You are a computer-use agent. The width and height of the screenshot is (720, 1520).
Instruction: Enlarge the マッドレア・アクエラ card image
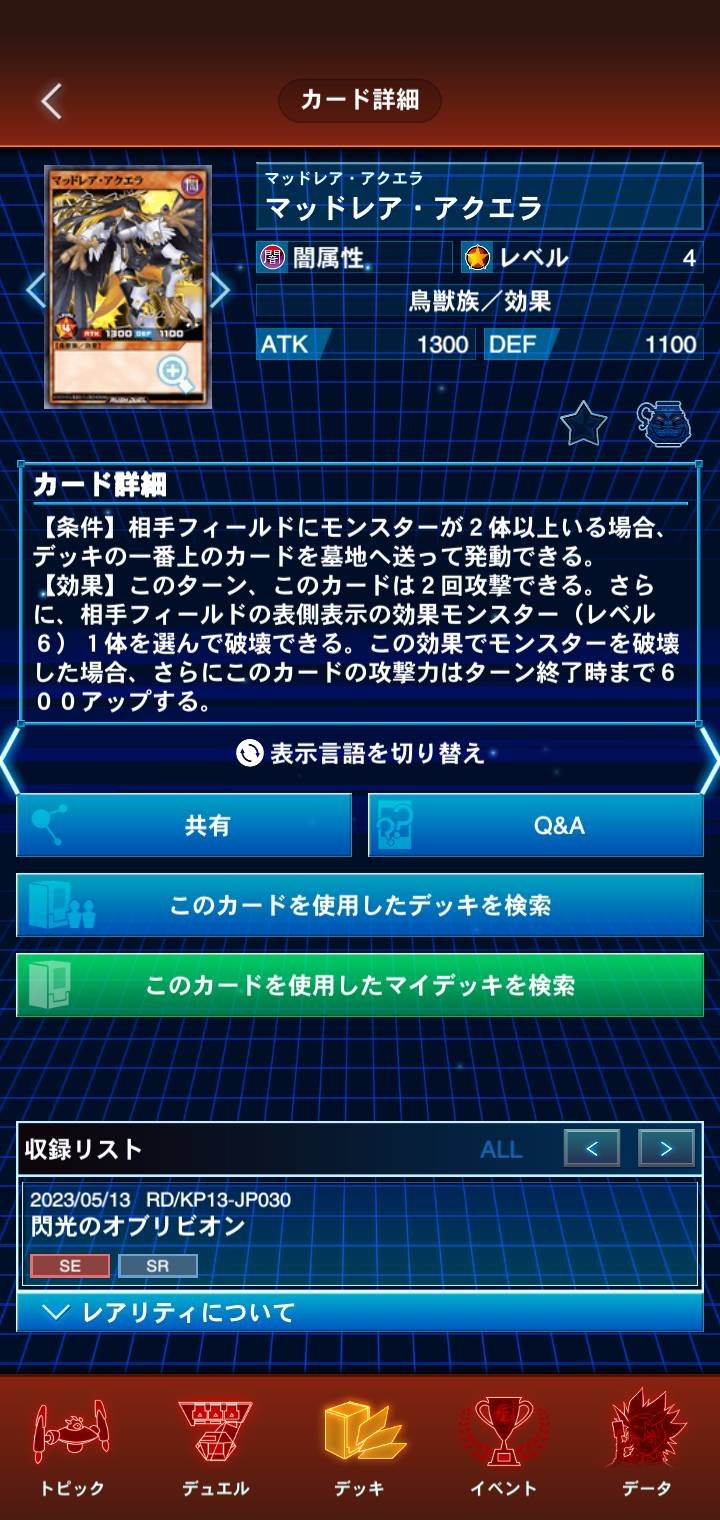pos(128,288)
